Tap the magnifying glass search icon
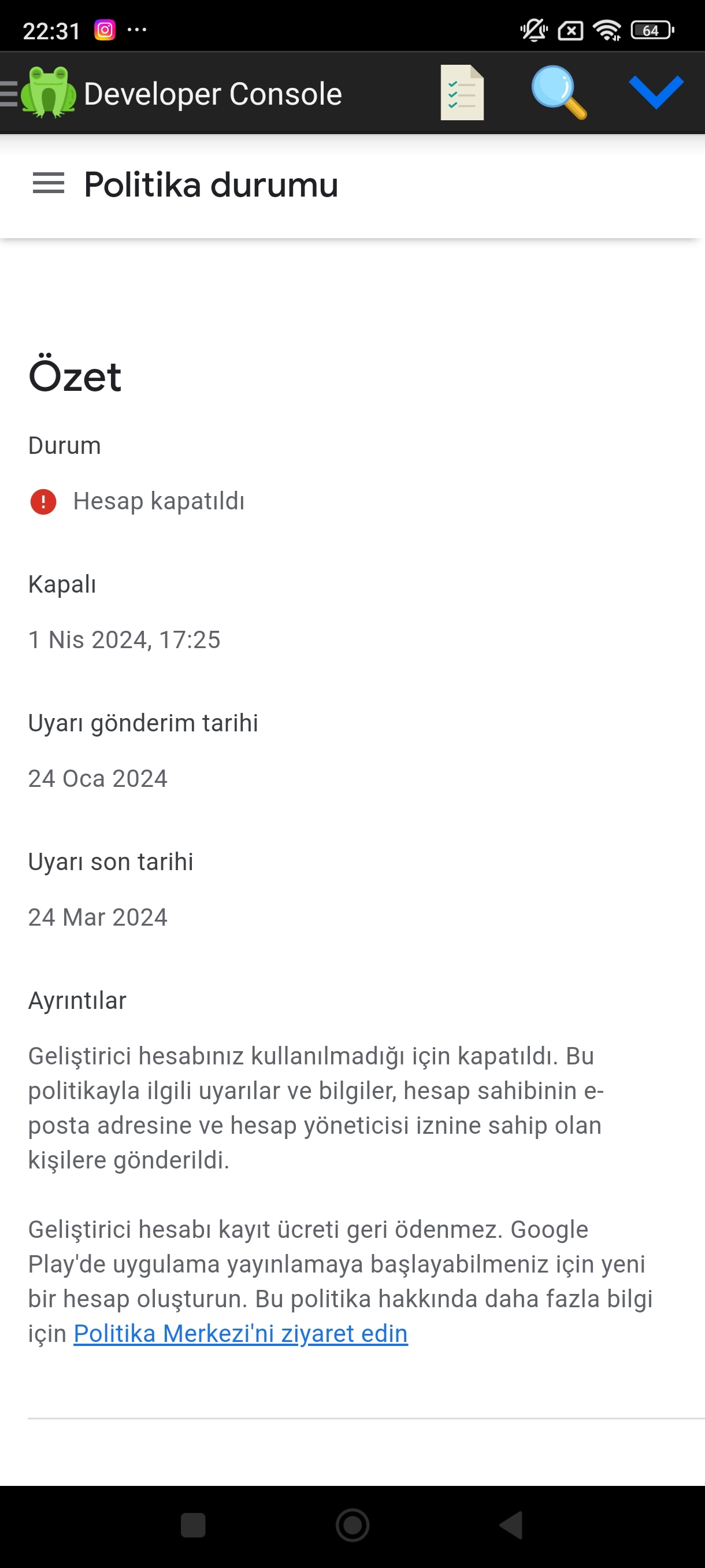This screenshot has width=705, height=1568. [x=559, y=93]
